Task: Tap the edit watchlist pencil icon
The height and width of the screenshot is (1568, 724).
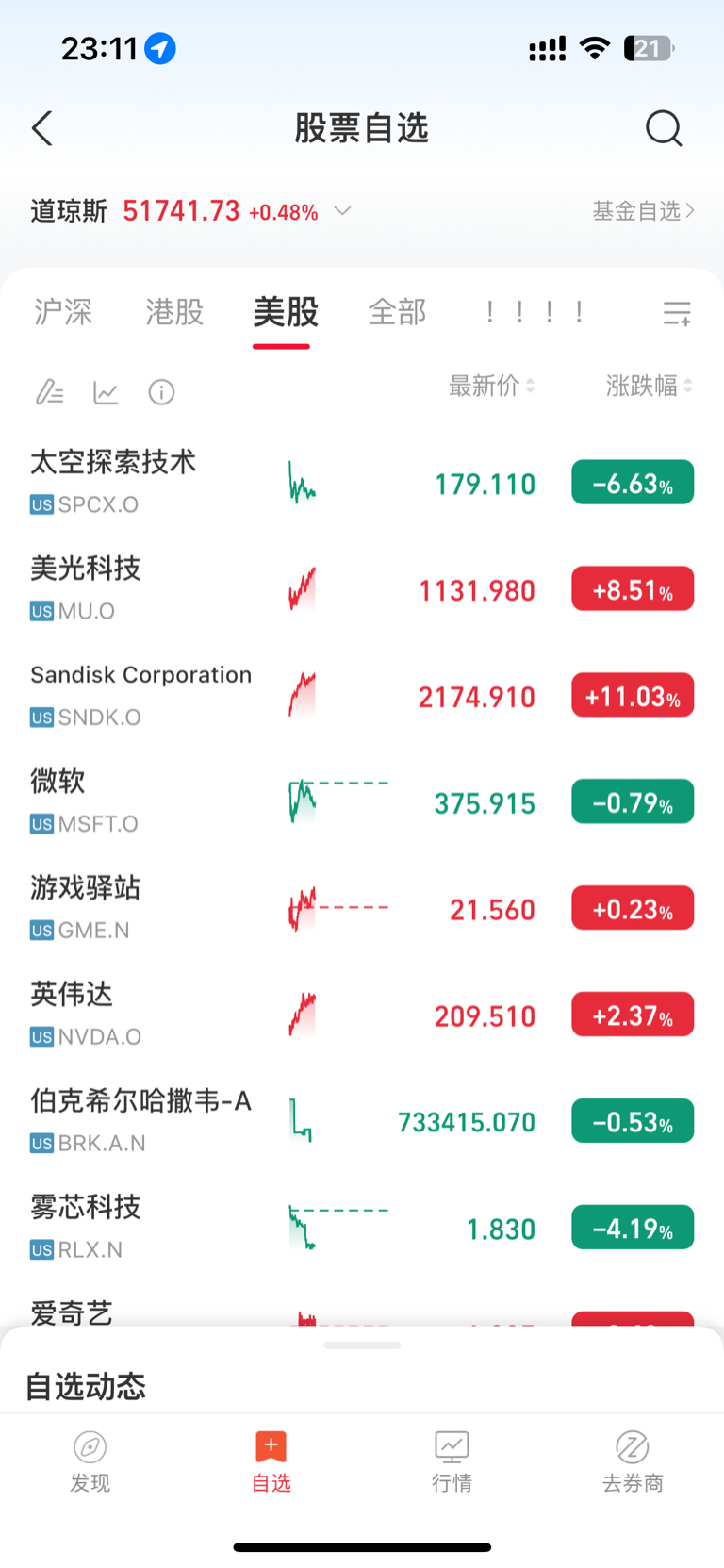Action: click(x=49, y=392)
